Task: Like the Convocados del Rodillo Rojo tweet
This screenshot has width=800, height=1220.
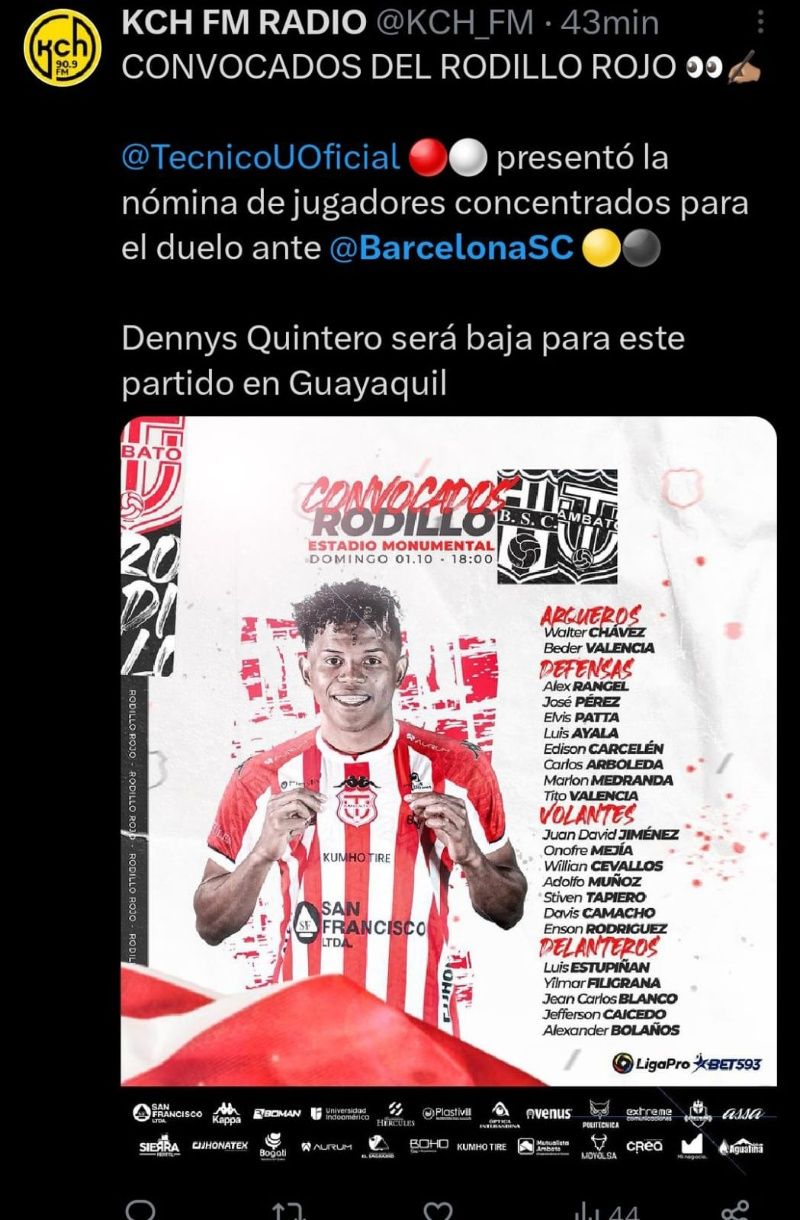Action: click(437, 1212)
